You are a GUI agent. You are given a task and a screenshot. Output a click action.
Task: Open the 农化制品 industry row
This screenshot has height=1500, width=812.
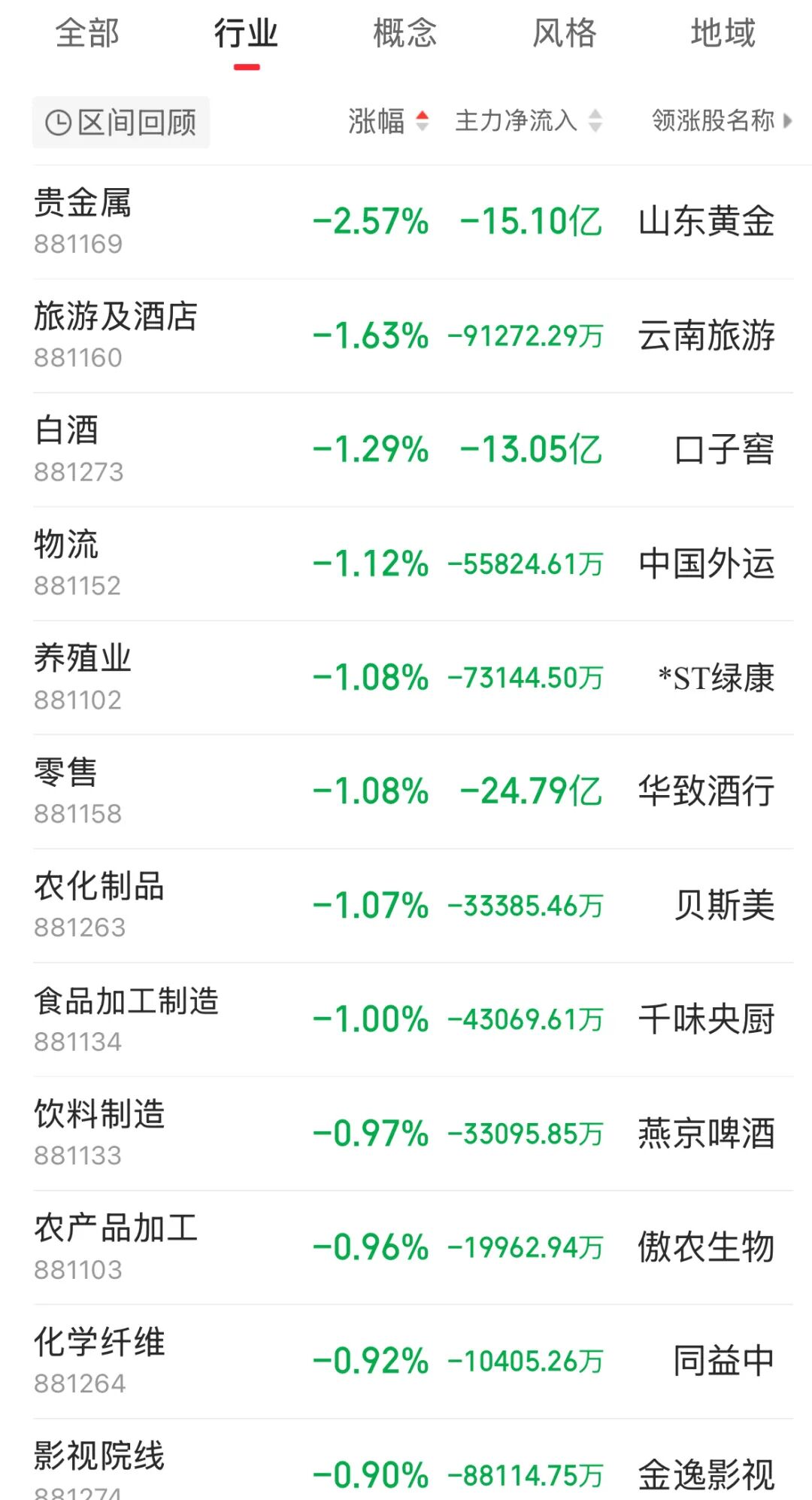click(x=413, y=906)
